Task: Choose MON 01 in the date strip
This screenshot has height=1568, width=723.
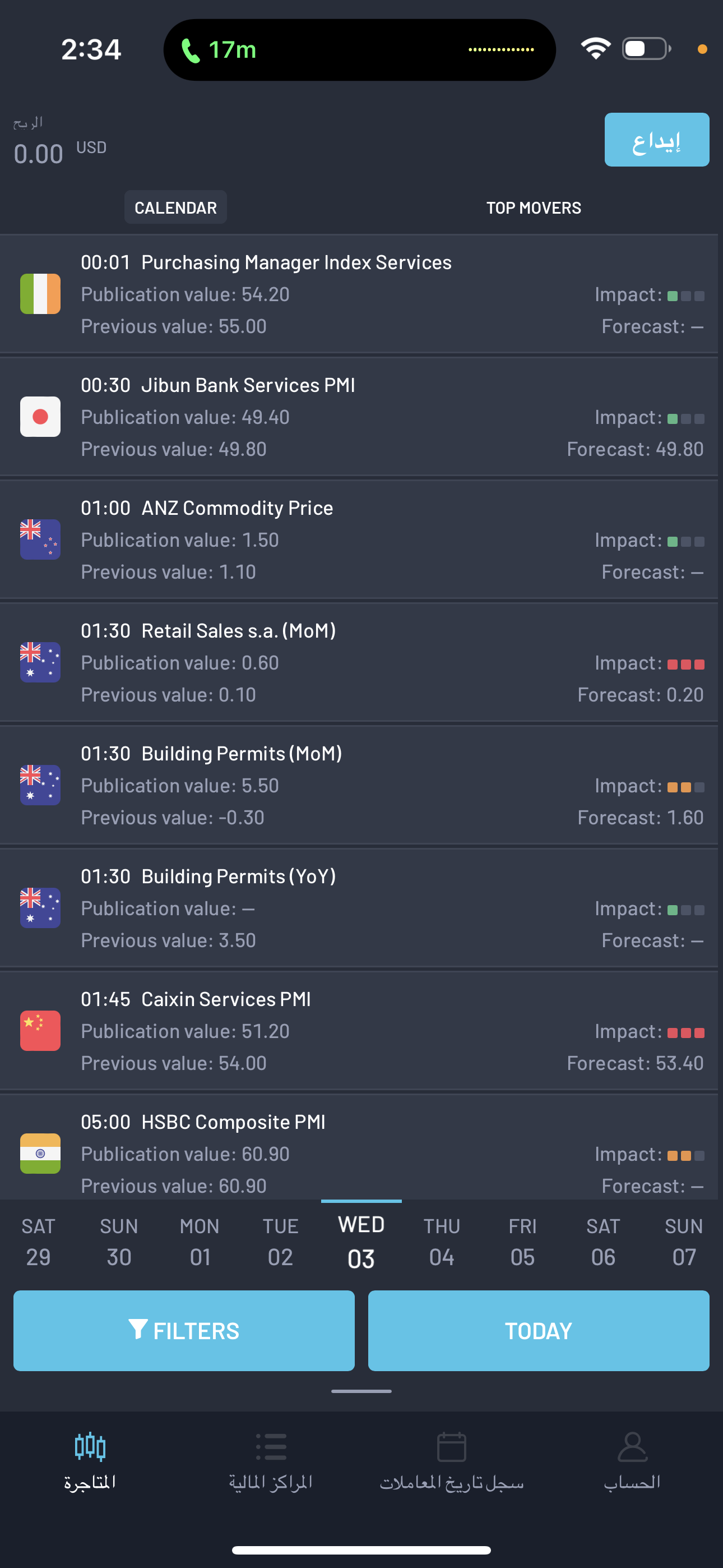Action: (200, 1242)
